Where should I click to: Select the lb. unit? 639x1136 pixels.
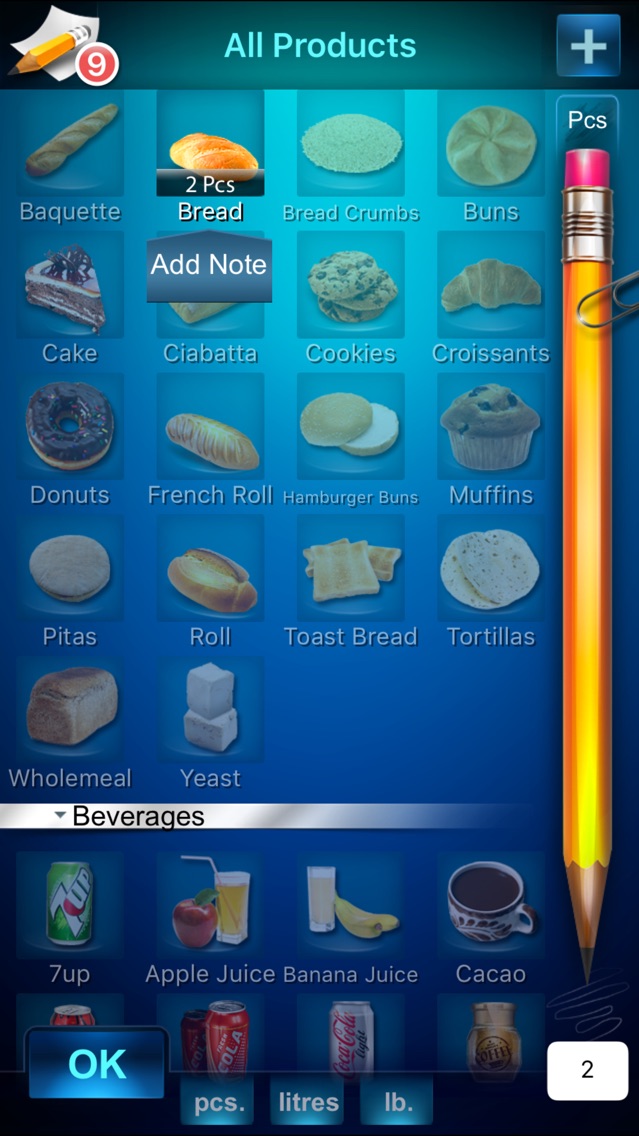coord(398,1102)
